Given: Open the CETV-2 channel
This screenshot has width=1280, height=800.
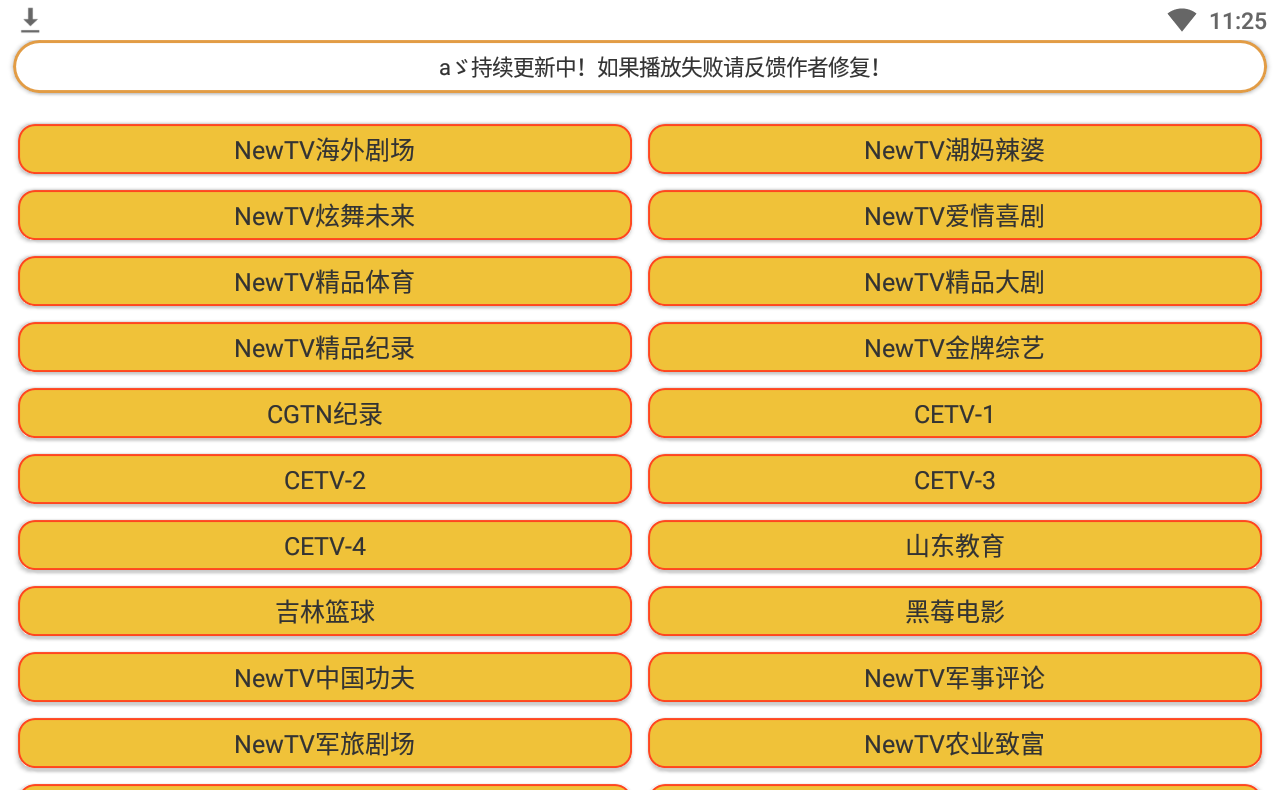Looking at the screenshot, I should [x=325, y=480].
